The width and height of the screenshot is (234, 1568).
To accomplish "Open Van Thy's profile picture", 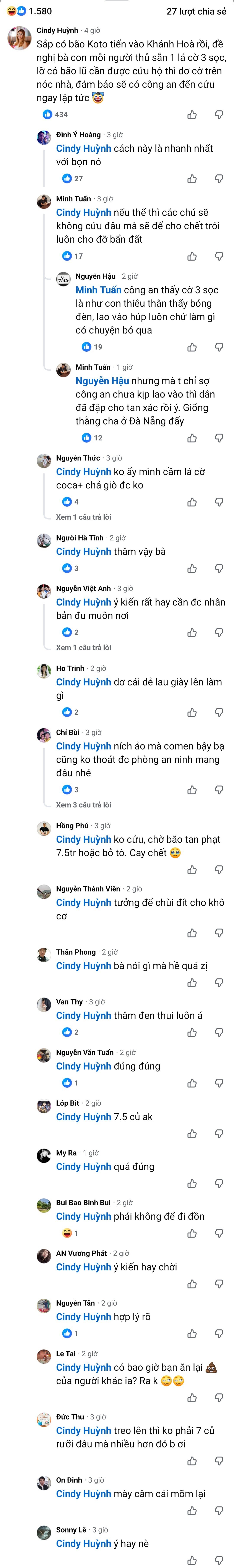I will coord(44,1004).
